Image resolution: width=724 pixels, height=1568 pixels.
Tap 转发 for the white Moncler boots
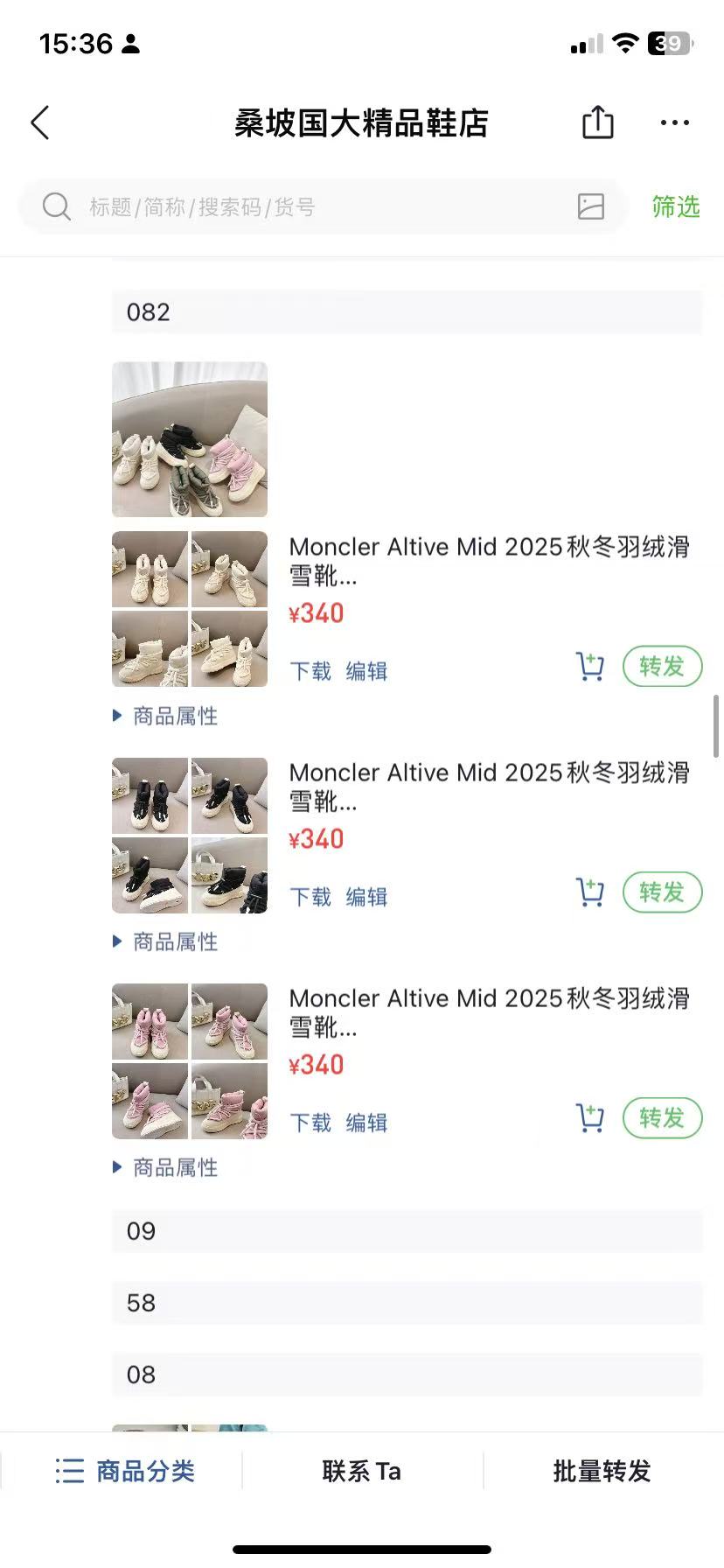tap(662, 667)
